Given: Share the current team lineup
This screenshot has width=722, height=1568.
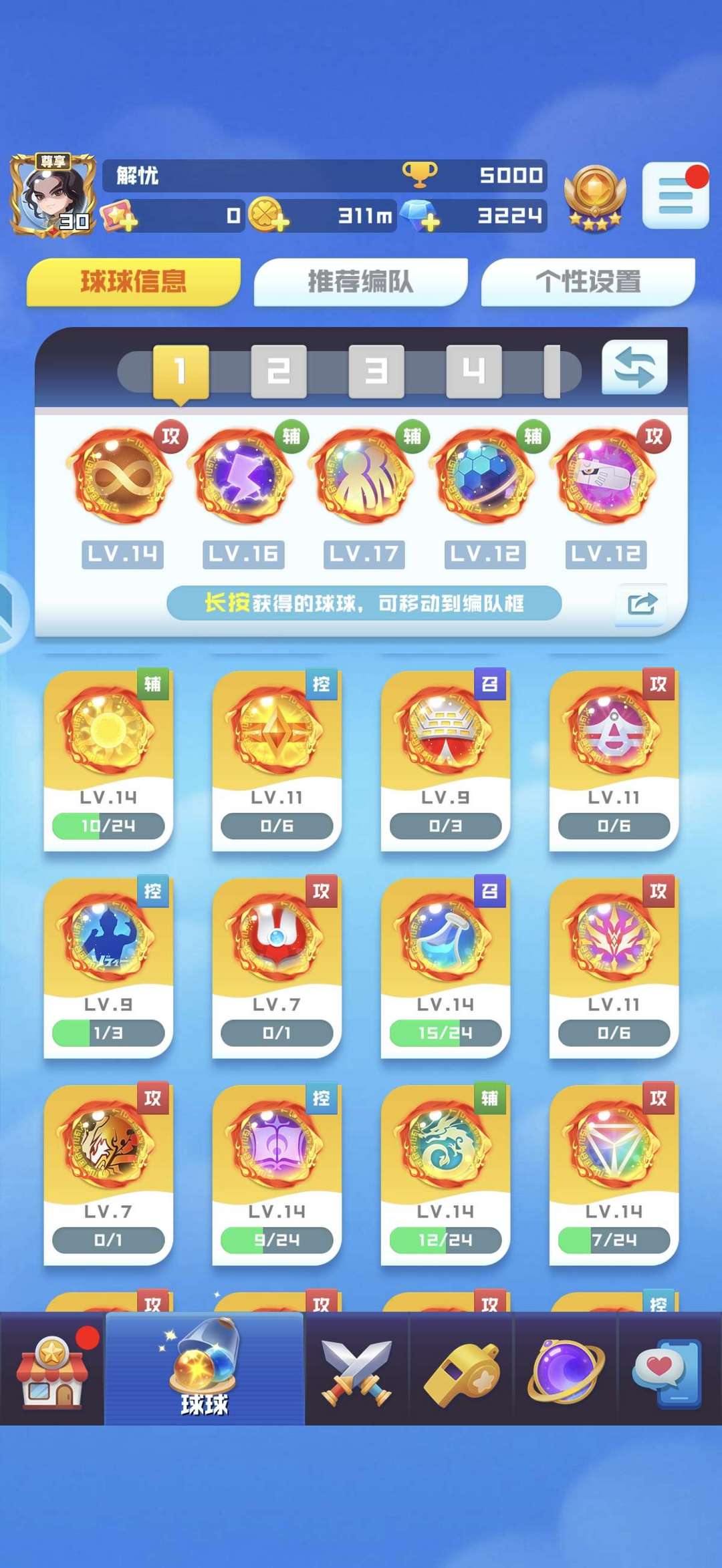Looking at the screenshot, I should tap(642, 604).
